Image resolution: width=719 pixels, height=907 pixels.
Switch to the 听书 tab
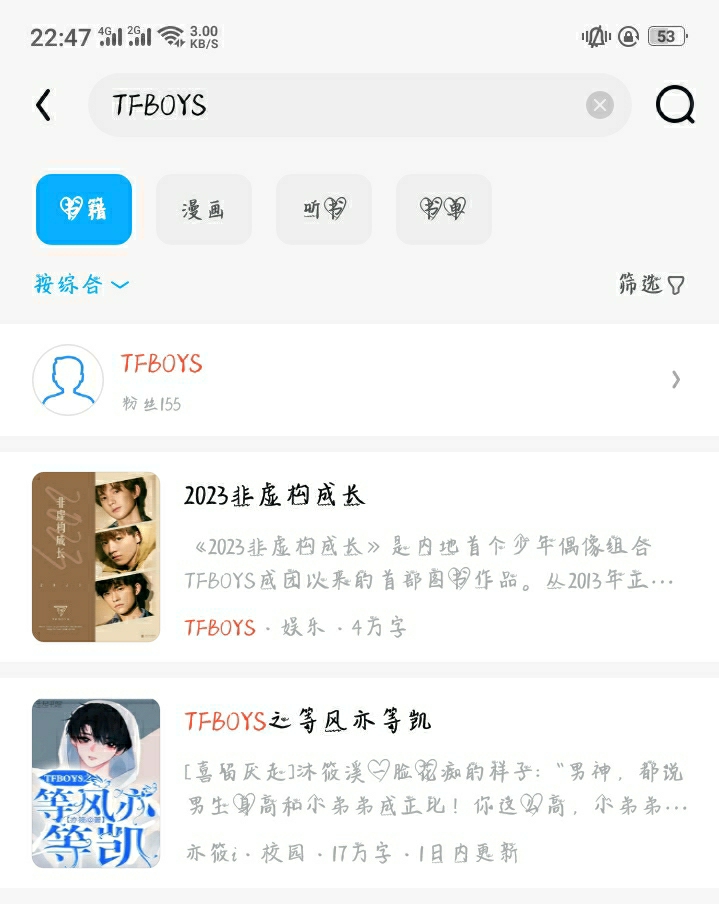tap(324, 209)
